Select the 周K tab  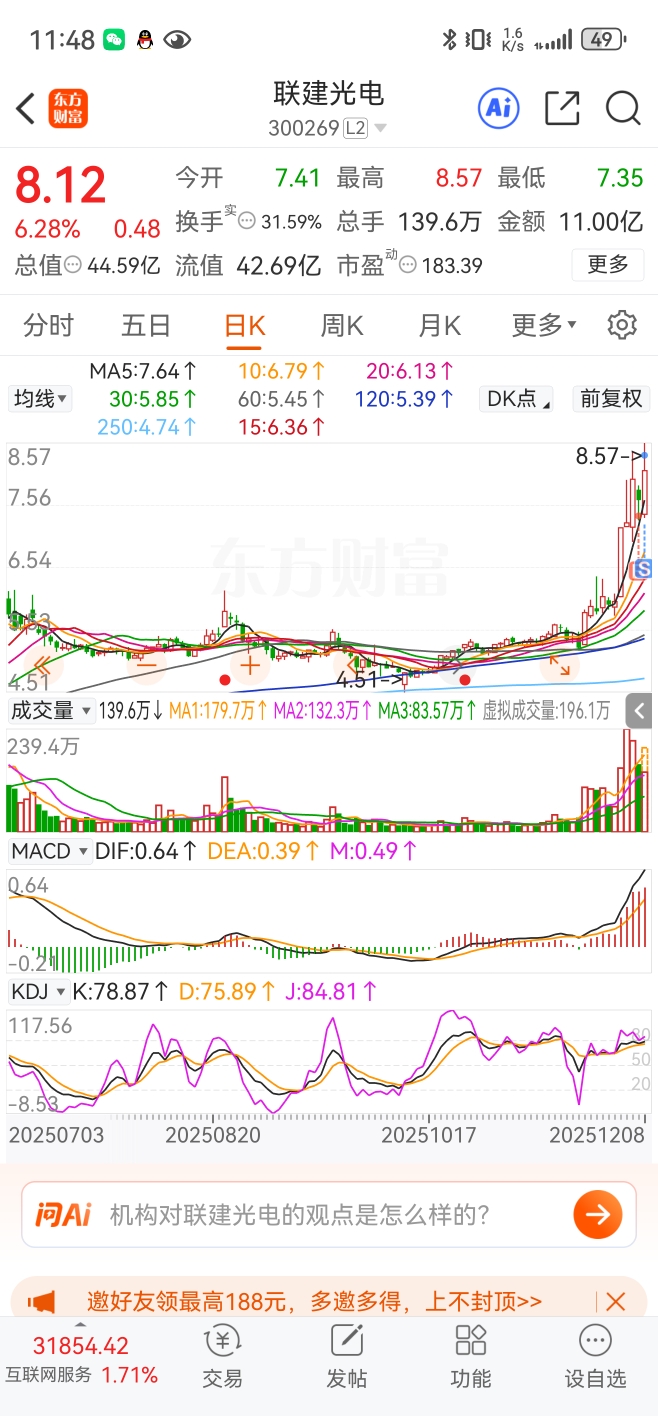[342, 325]
